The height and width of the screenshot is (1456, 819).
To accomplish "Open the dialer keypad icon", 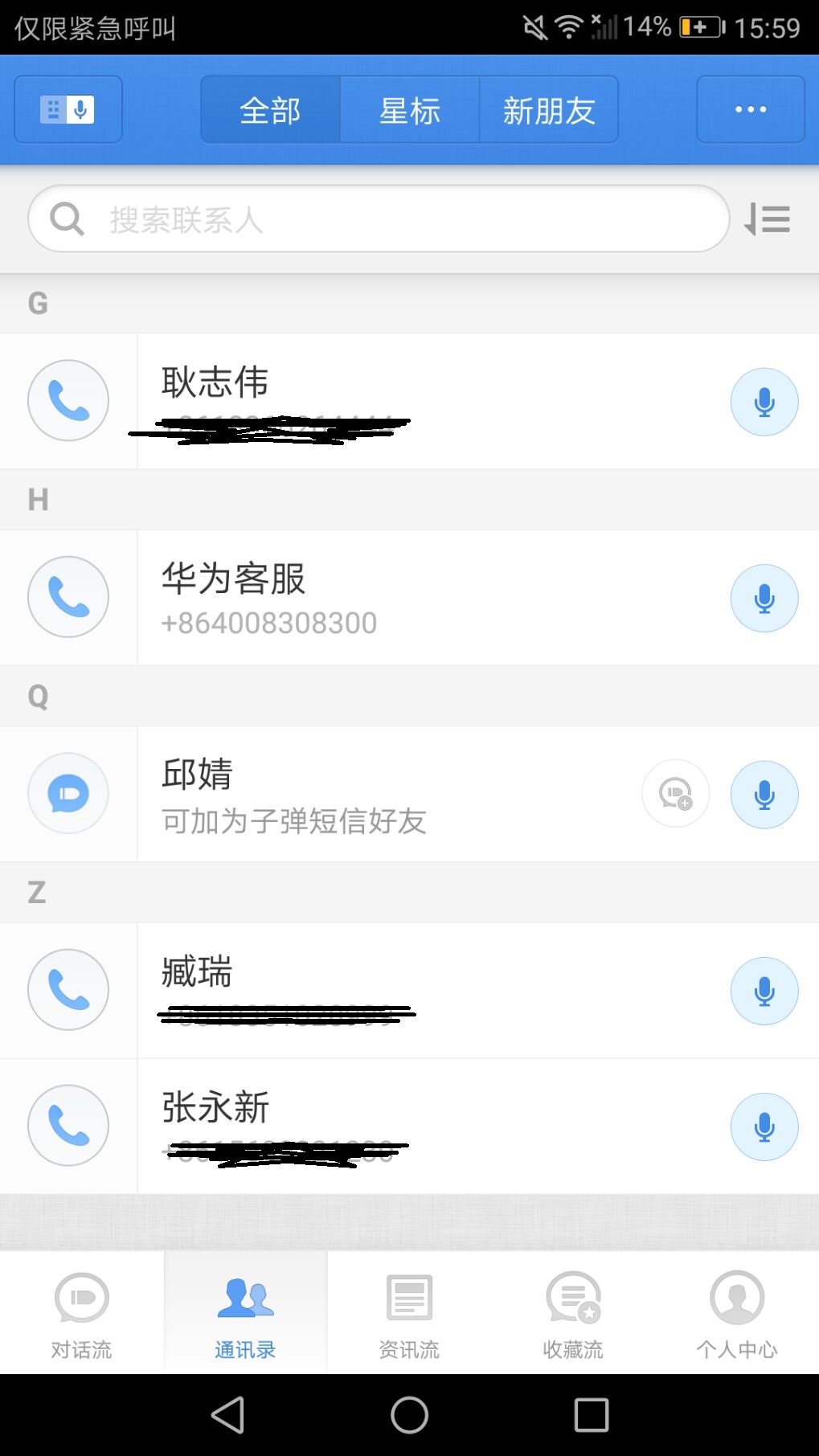I will 68,109.
